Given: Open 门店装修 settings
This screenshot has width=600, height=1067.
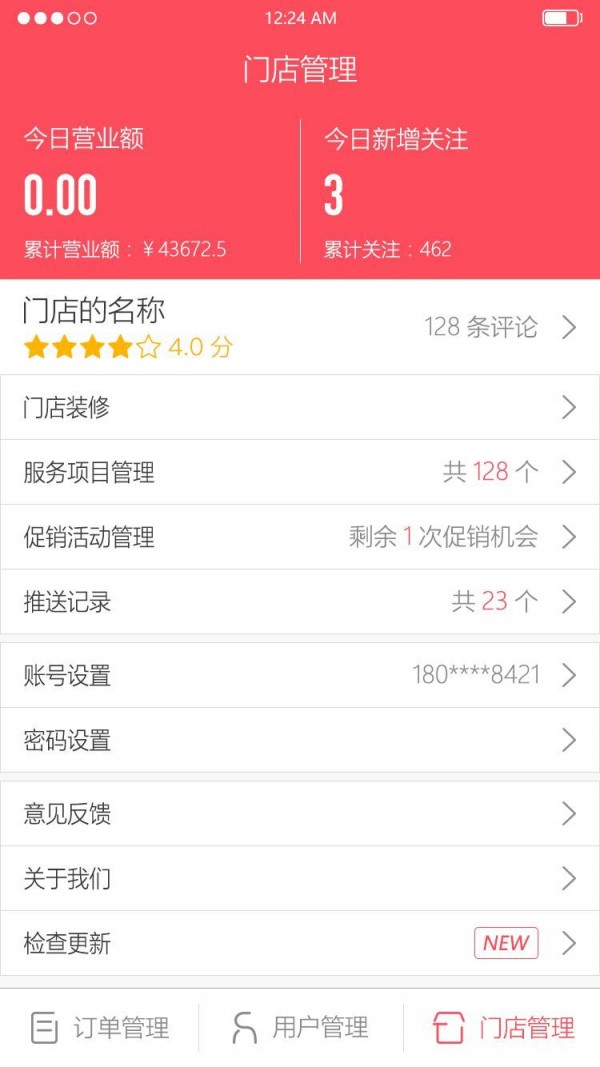Looking at the screenshot, I should pos(300,407).
